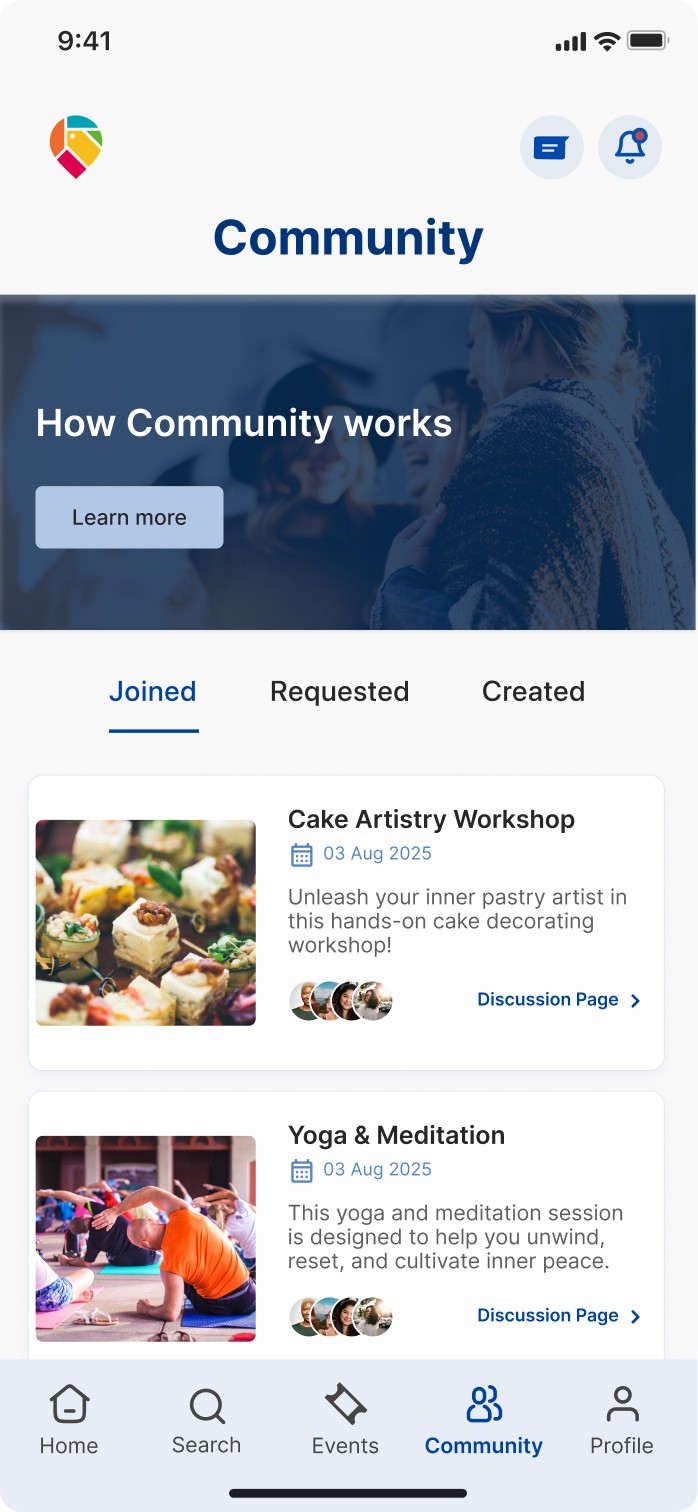Open the Profile tab

click(x=622, y=1421)
